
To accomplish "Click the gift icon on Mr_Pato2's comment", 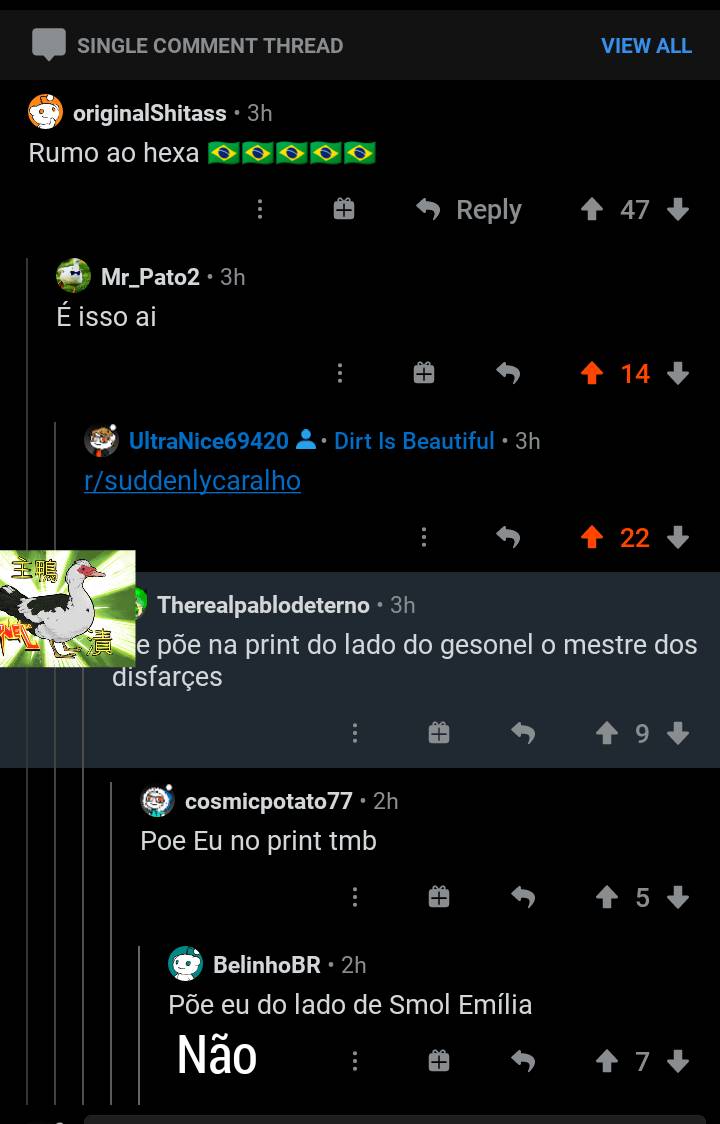I will [x=423, y=371].
